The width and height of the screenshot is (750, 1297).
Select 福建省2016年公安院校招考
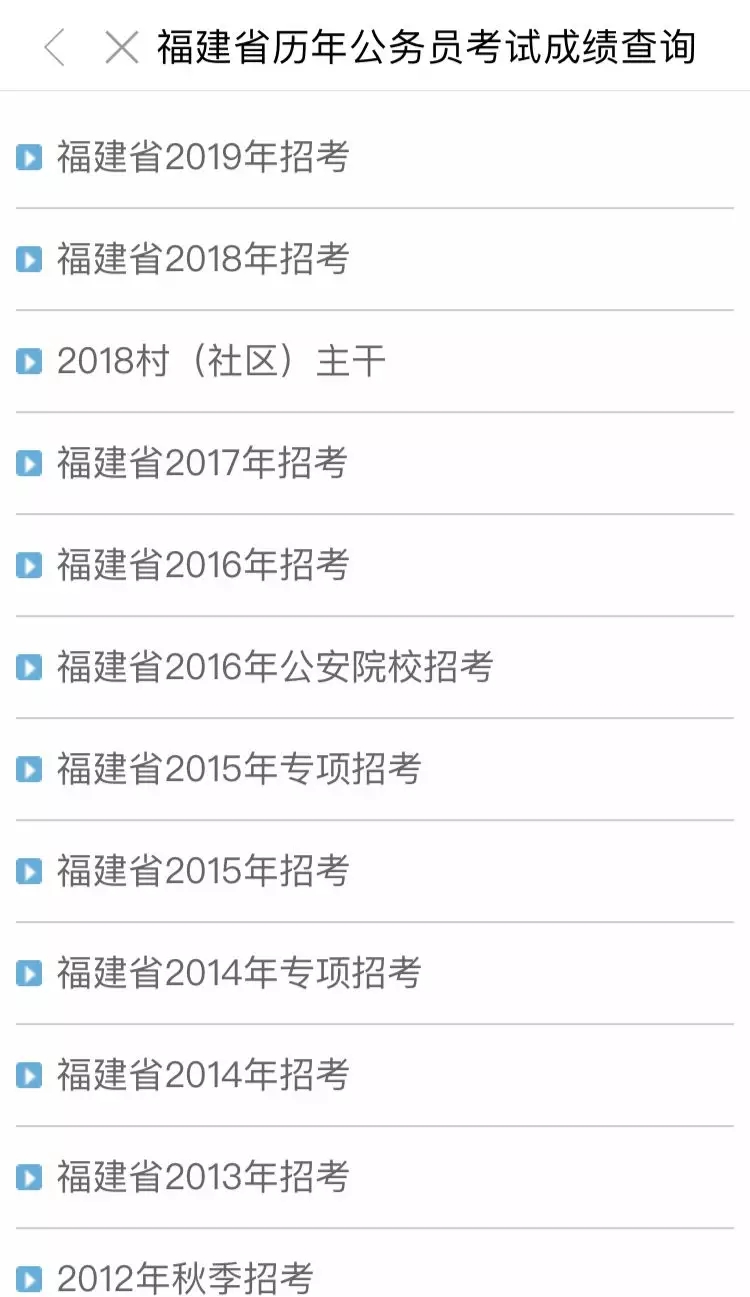click(274, 668)
